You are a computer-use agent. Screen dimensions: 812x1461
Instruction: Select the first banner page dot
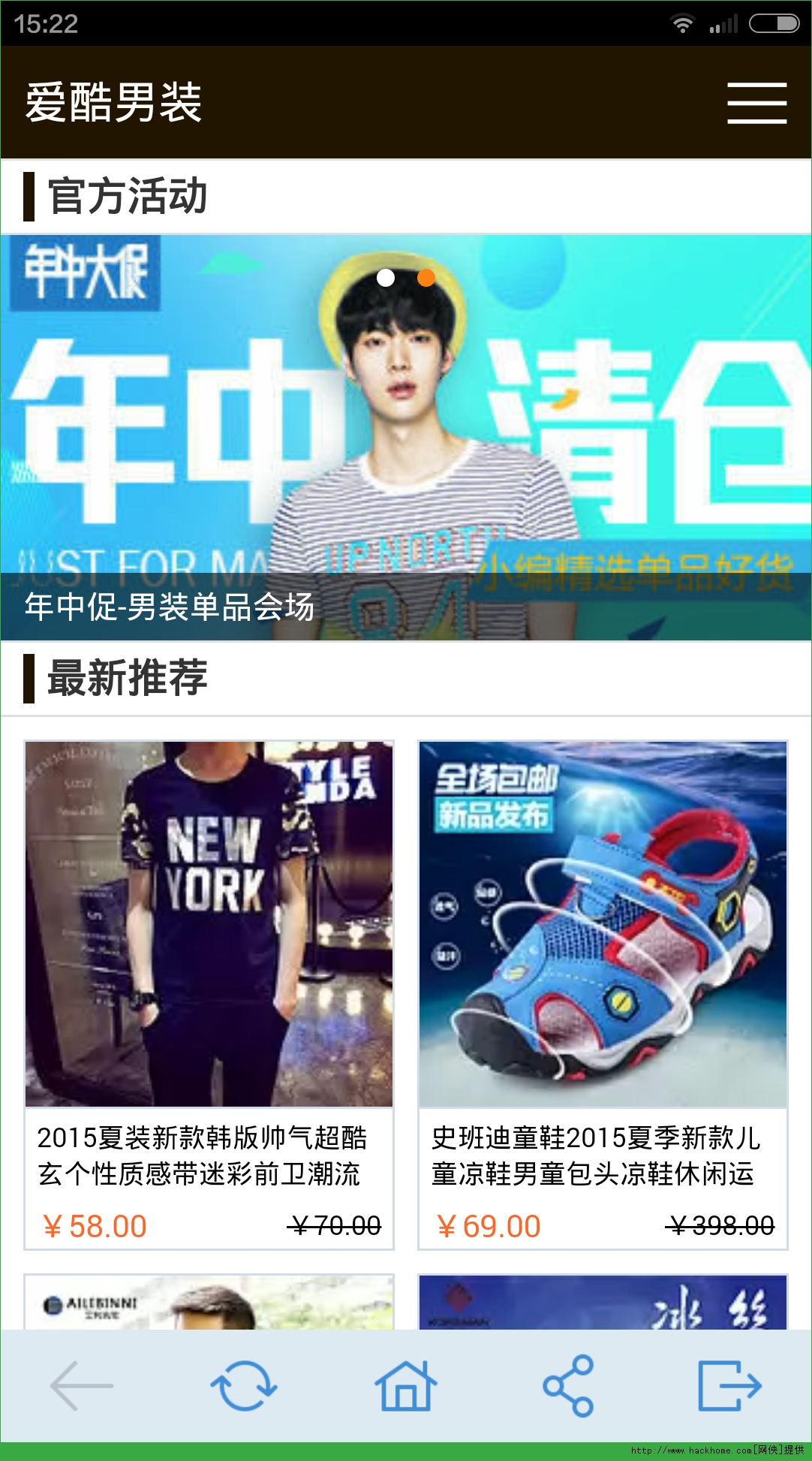386,278
